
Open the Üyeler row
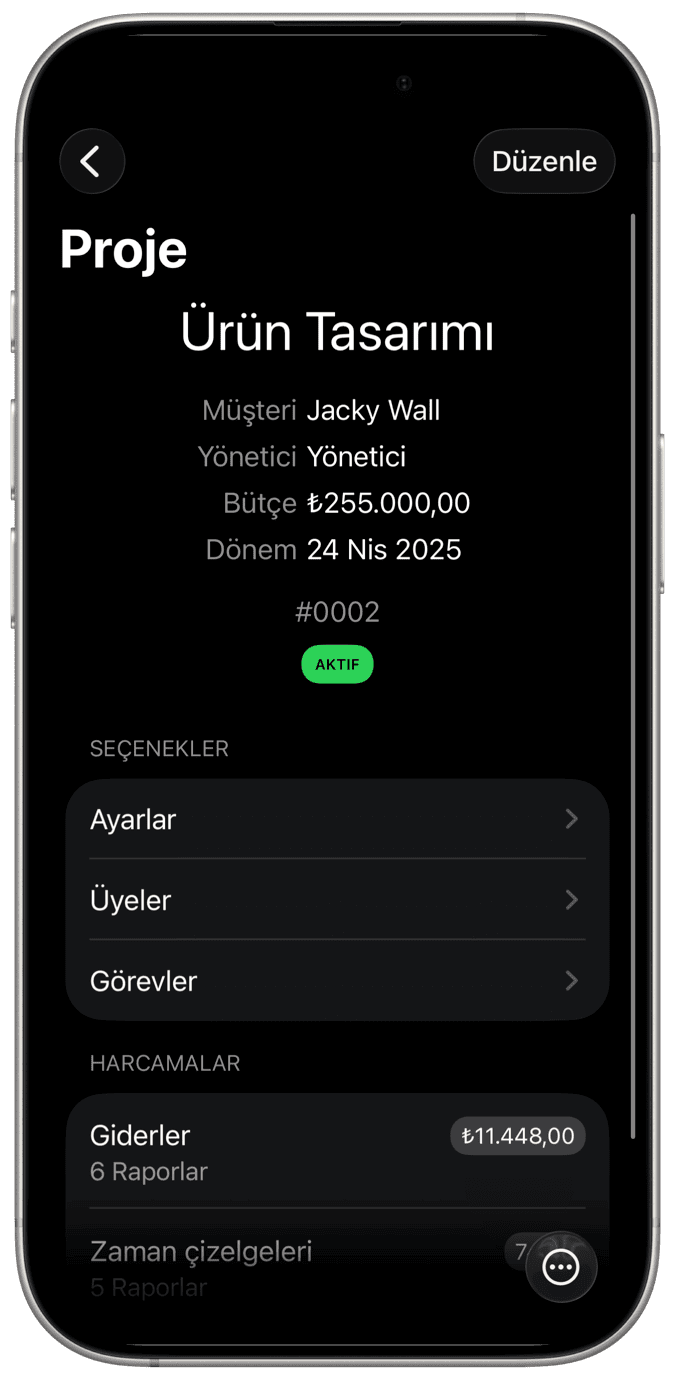[x=337, y=900]
